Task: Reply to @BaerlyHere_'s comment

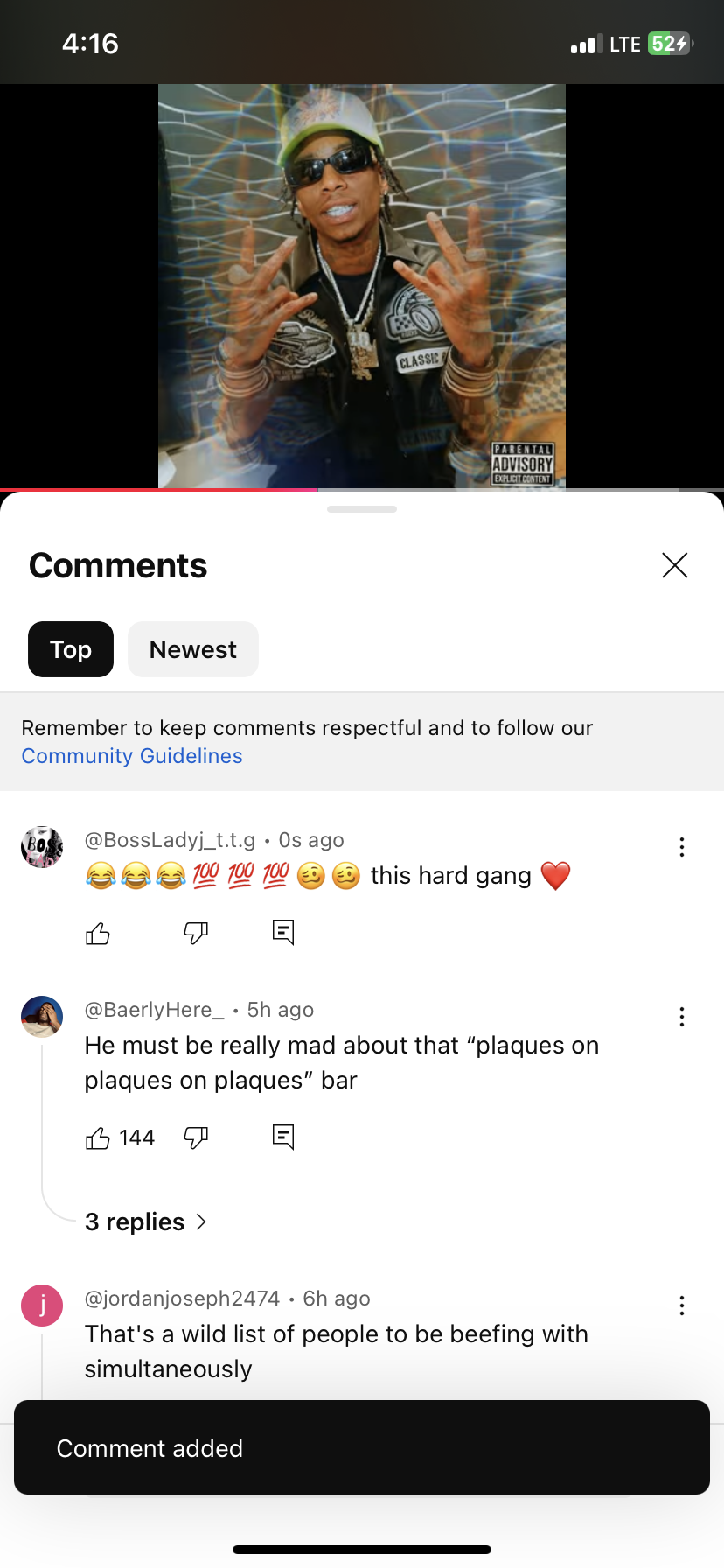Action: (283, 1137)
